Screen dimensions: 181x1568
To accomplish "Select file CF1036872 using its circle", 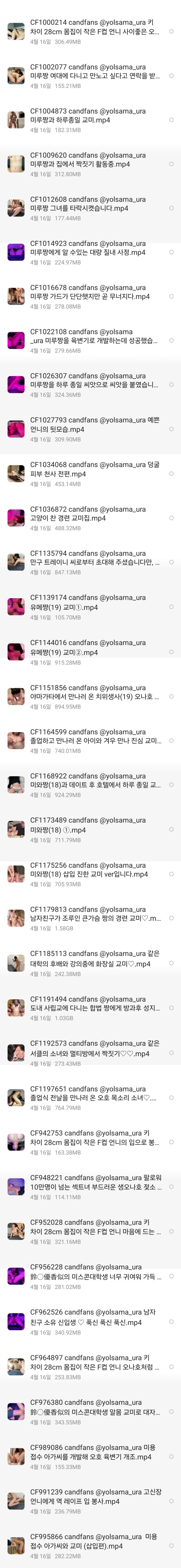I will pos(172,518).
